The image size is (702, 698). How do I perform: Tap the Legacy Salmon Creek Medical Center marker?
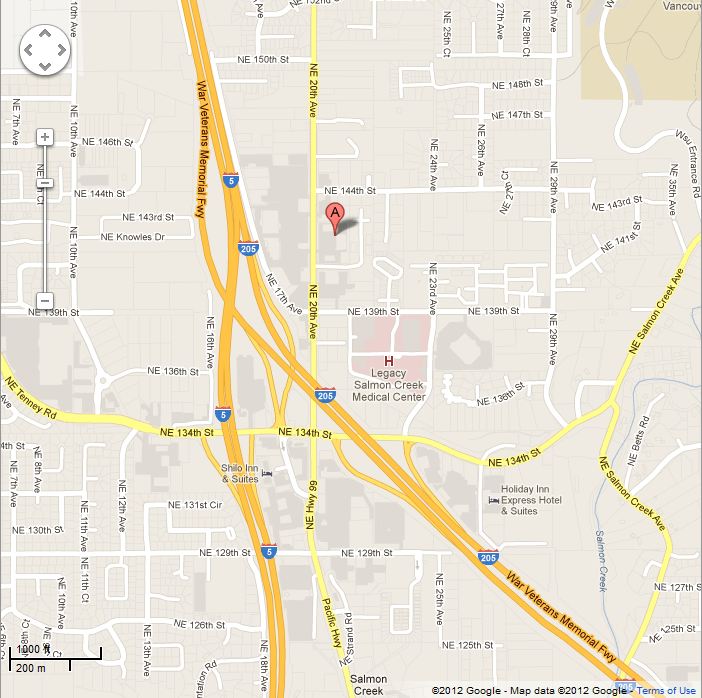(388, 361)
